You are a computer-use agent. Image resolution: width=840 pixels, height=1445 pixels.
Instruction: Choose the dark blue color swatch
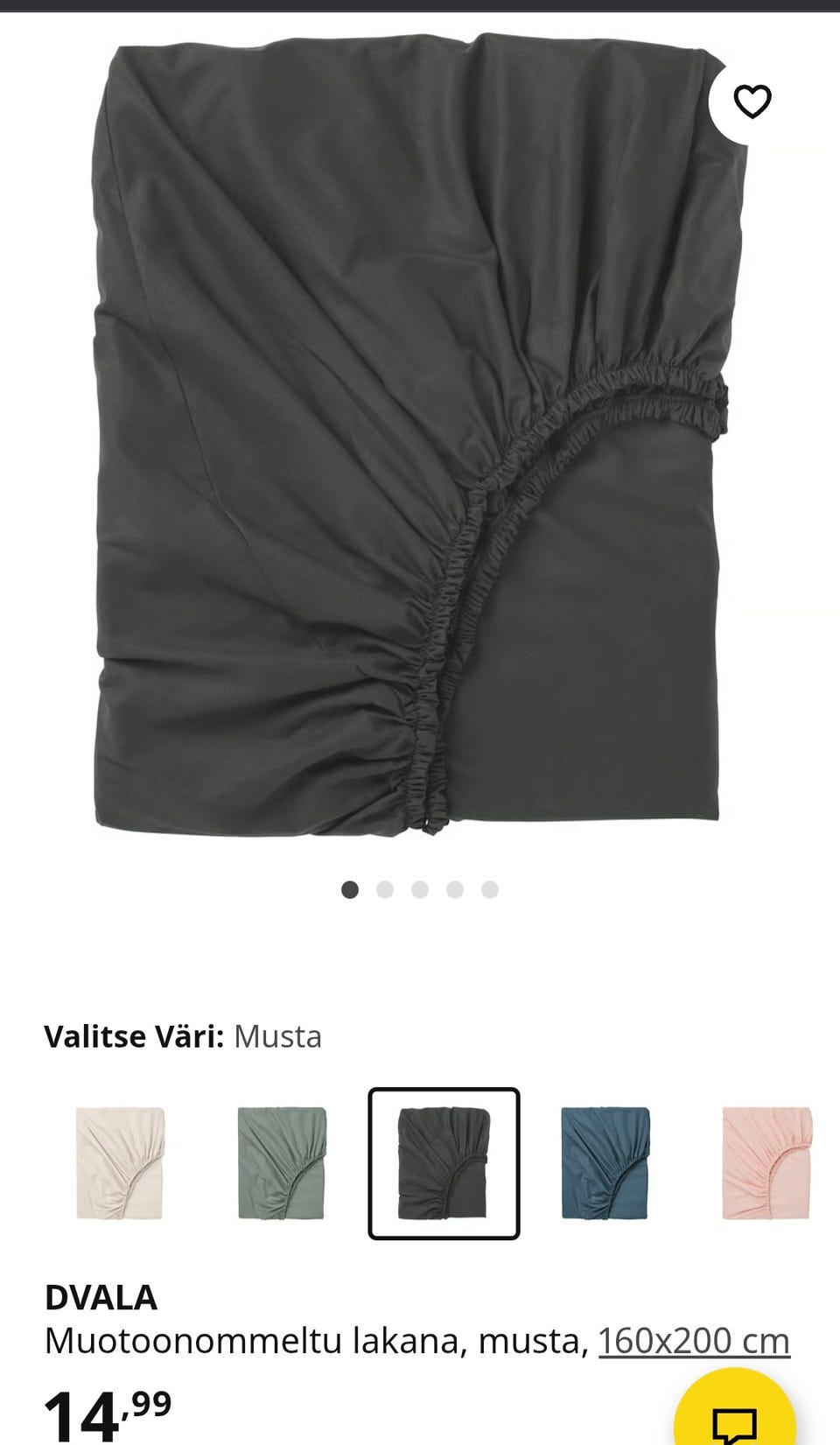coord(605,1163)
